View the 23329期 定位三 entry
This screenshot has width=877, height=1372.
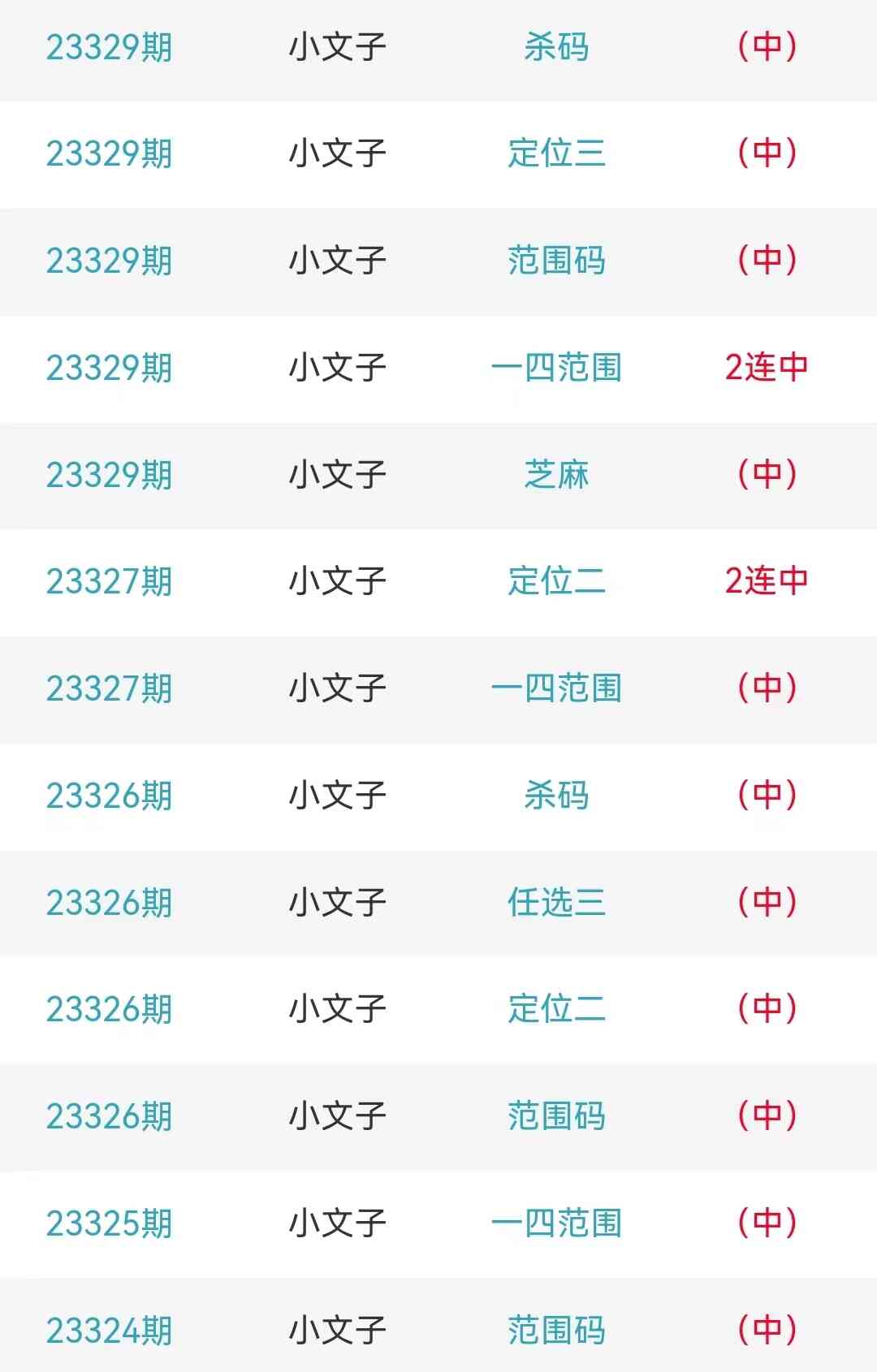click(556, 153)
